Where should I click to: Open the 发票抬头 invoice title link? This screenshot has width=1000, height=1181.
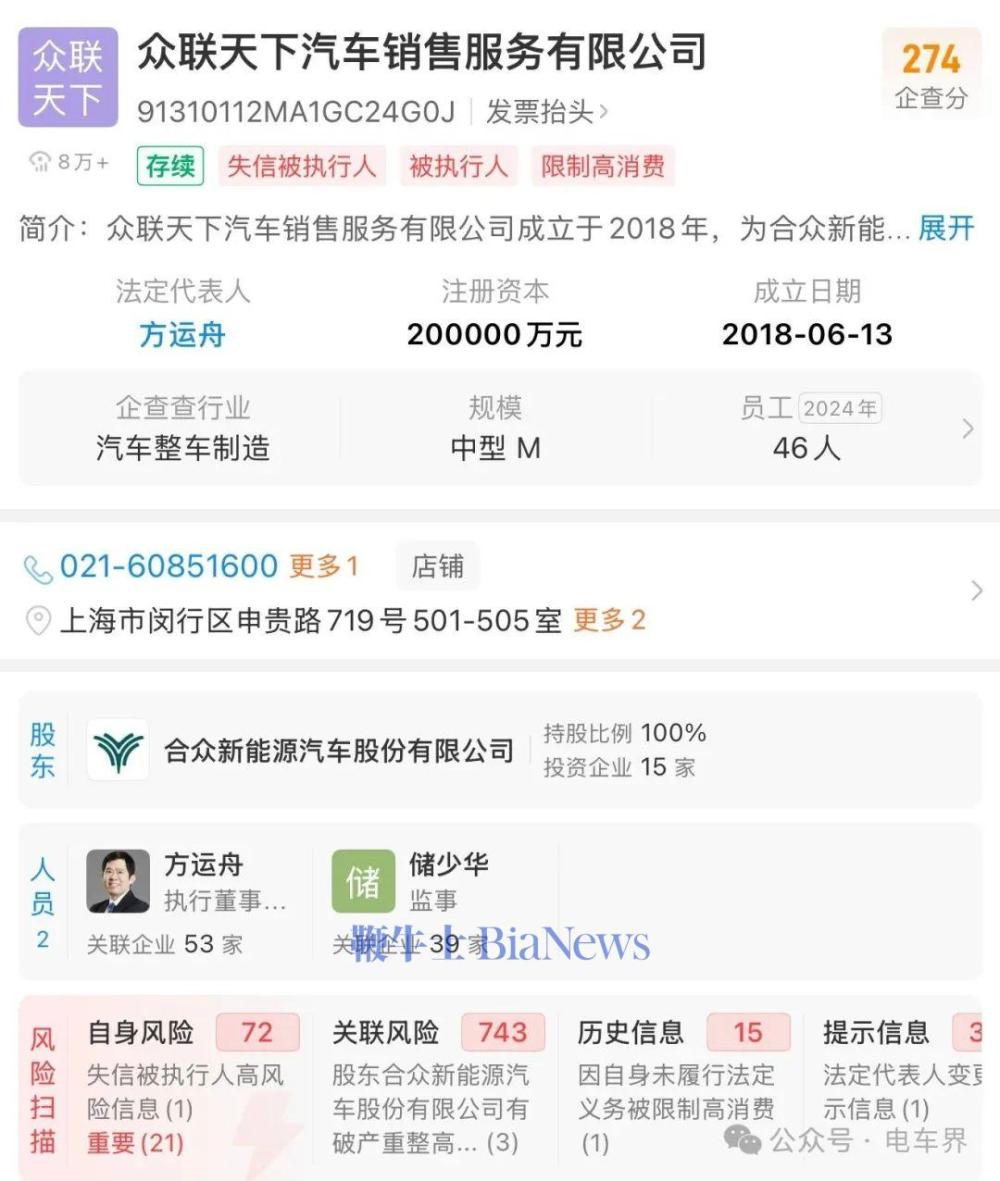[546, 112]
